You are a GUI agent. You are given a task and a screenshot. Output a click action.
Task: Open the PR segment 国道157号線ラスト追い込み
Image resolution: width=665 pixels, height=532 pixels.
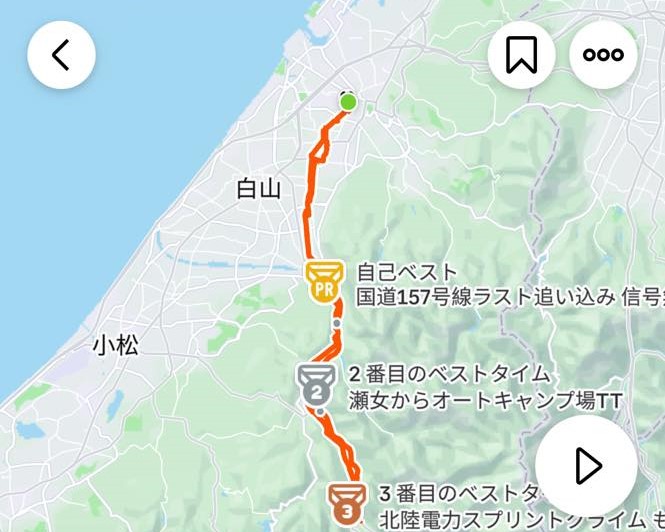tap(322, 283)
